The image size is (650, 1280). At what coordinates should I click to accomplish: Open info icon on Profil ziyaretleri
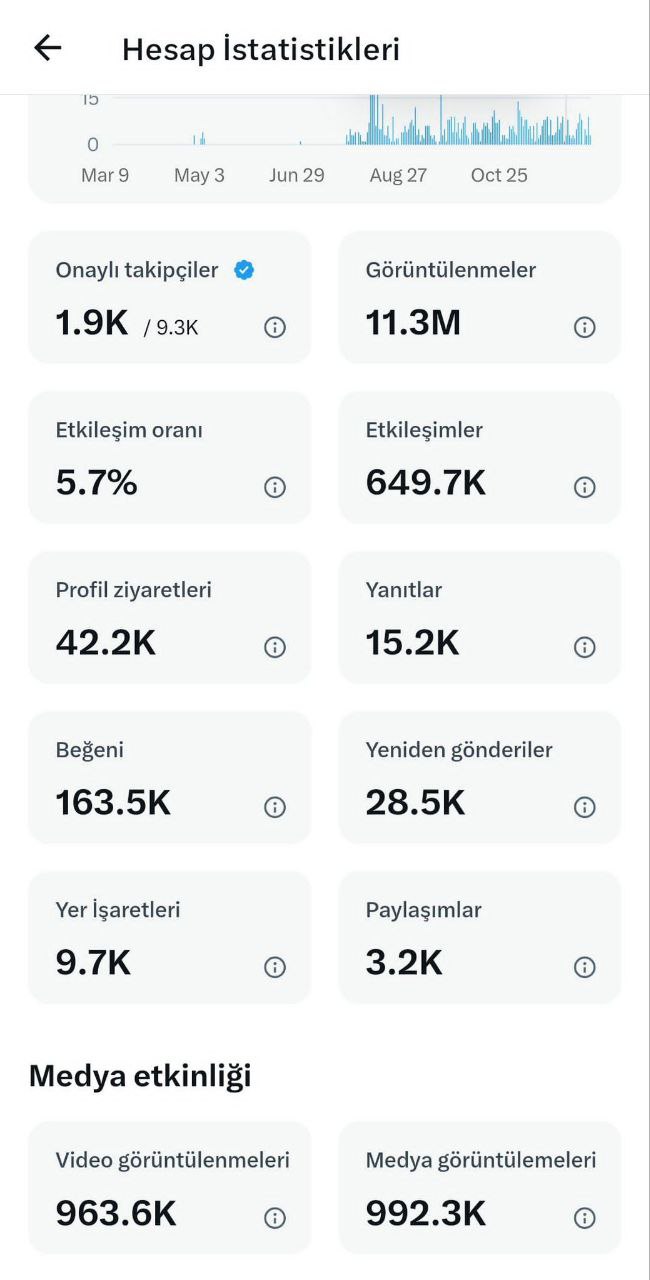pyautogui.click(x=275, y=647)
